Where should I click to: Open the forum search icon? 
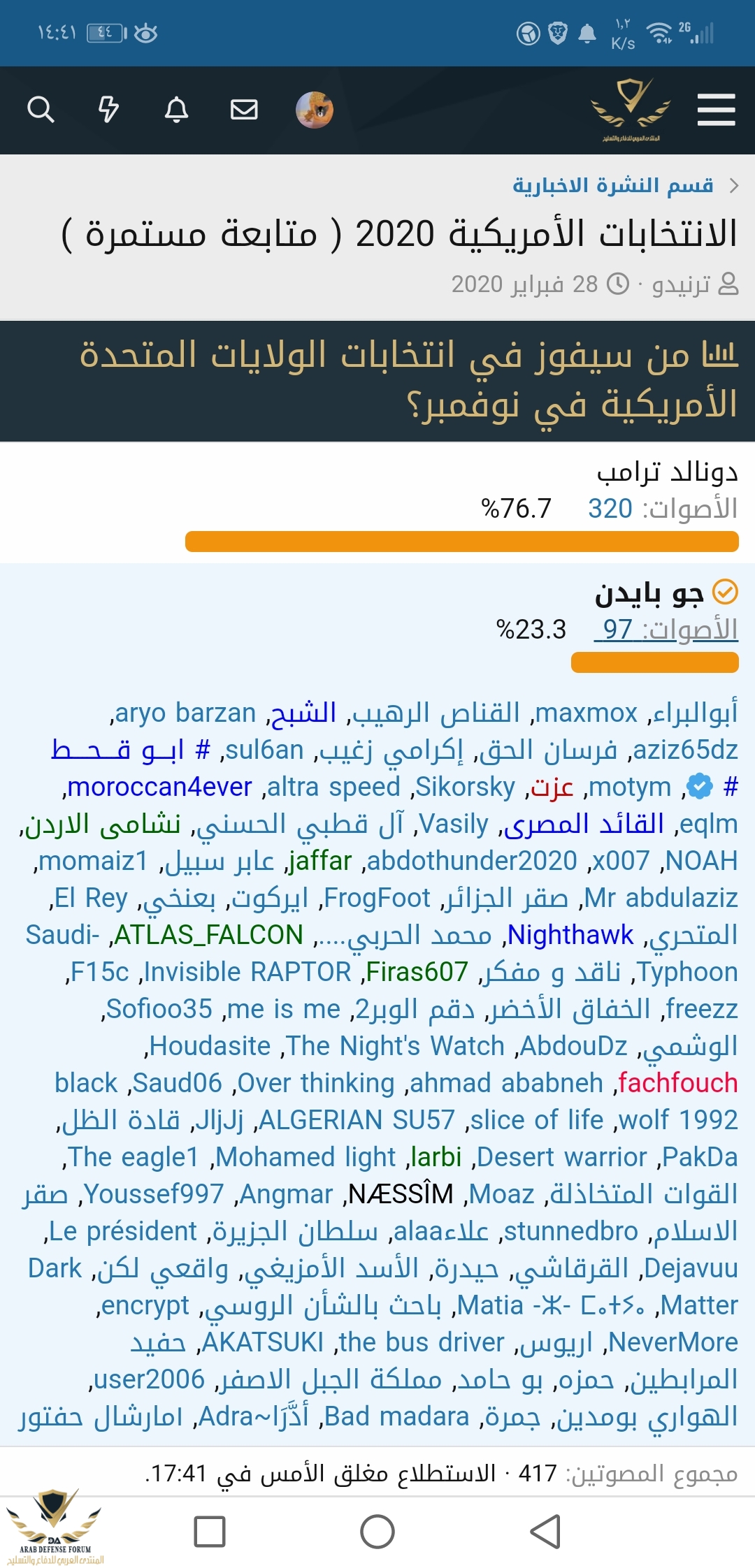41,110
